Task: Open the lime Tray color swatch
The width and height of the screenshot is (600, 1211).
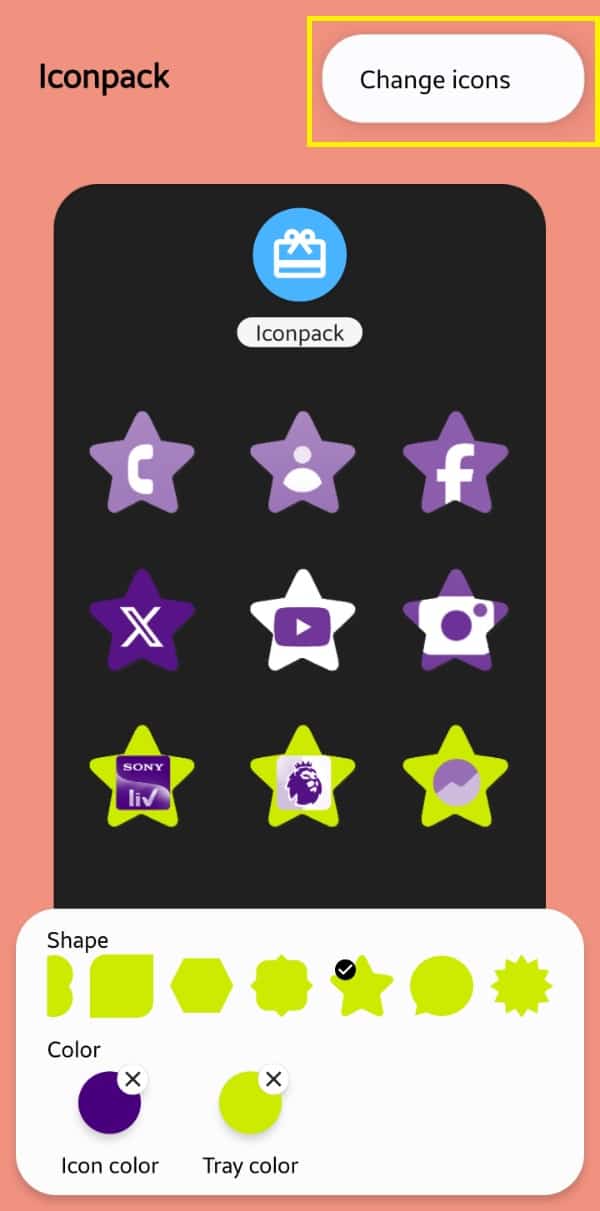Action: [x=250, y=1102]
